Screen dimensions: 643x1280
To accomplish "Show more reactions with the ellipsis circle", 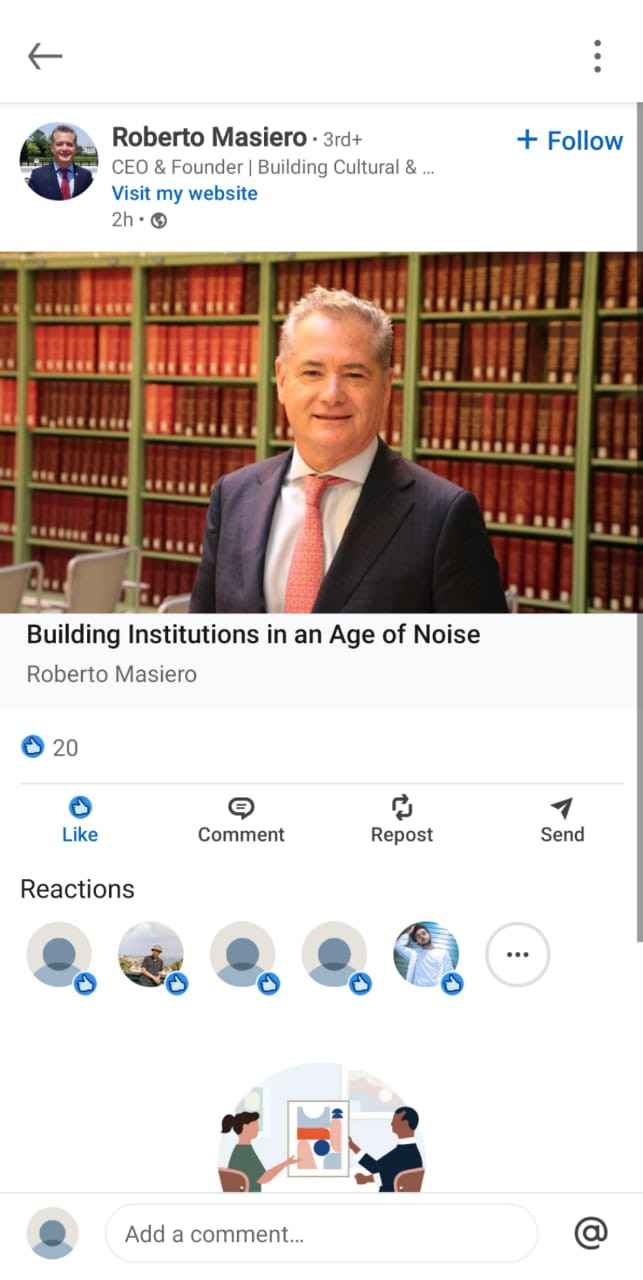I will pyautogui.click(x=517, y=955).
